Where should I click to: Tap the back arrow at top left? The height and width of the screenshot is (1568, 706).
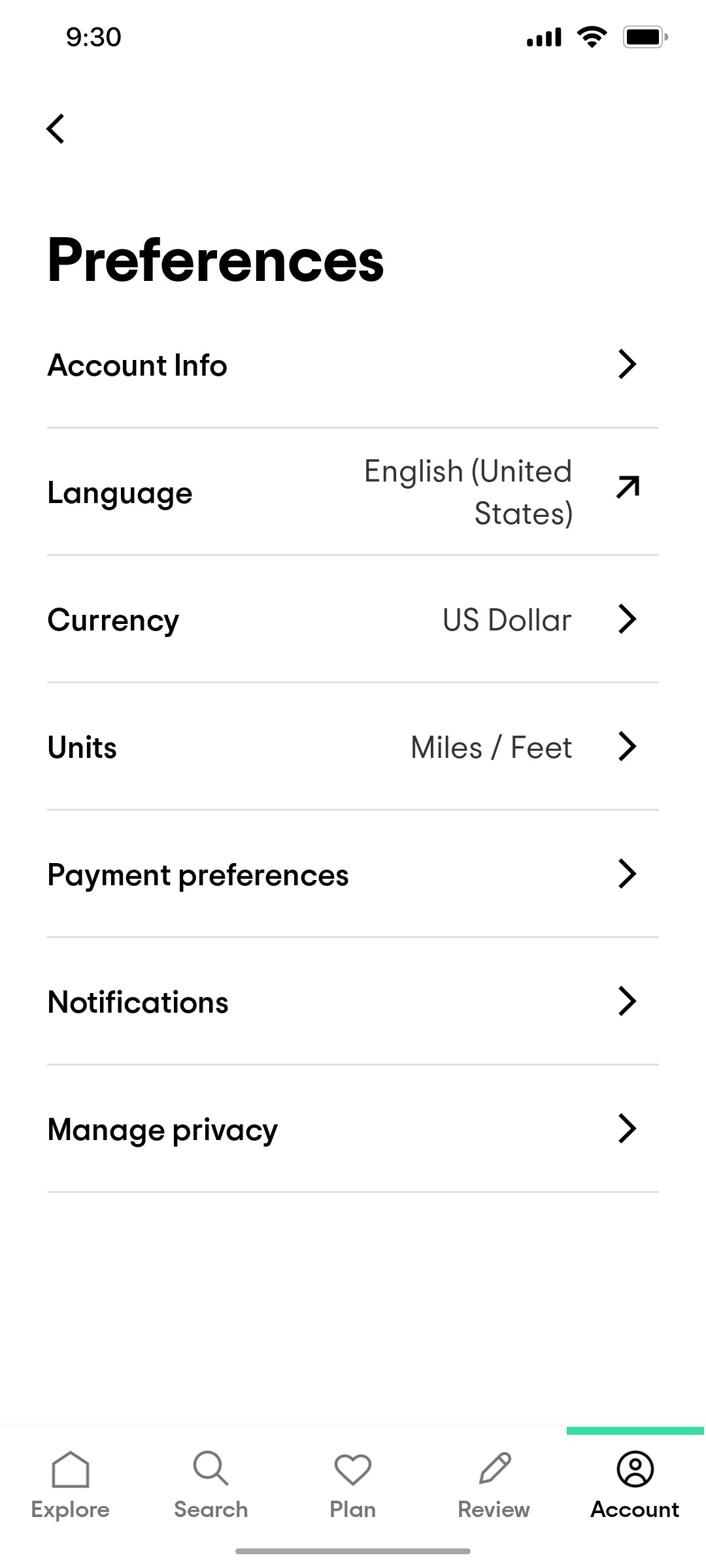coord(56,129)
